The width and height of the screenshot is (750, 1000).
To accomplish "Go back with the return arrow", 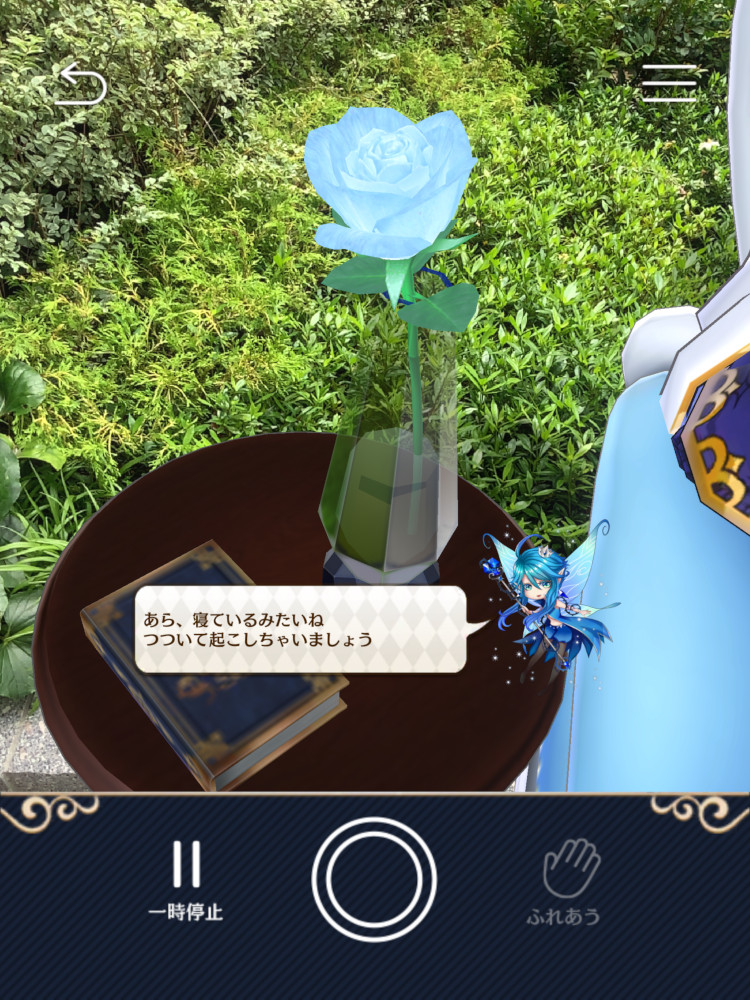I will click(80, 84).
